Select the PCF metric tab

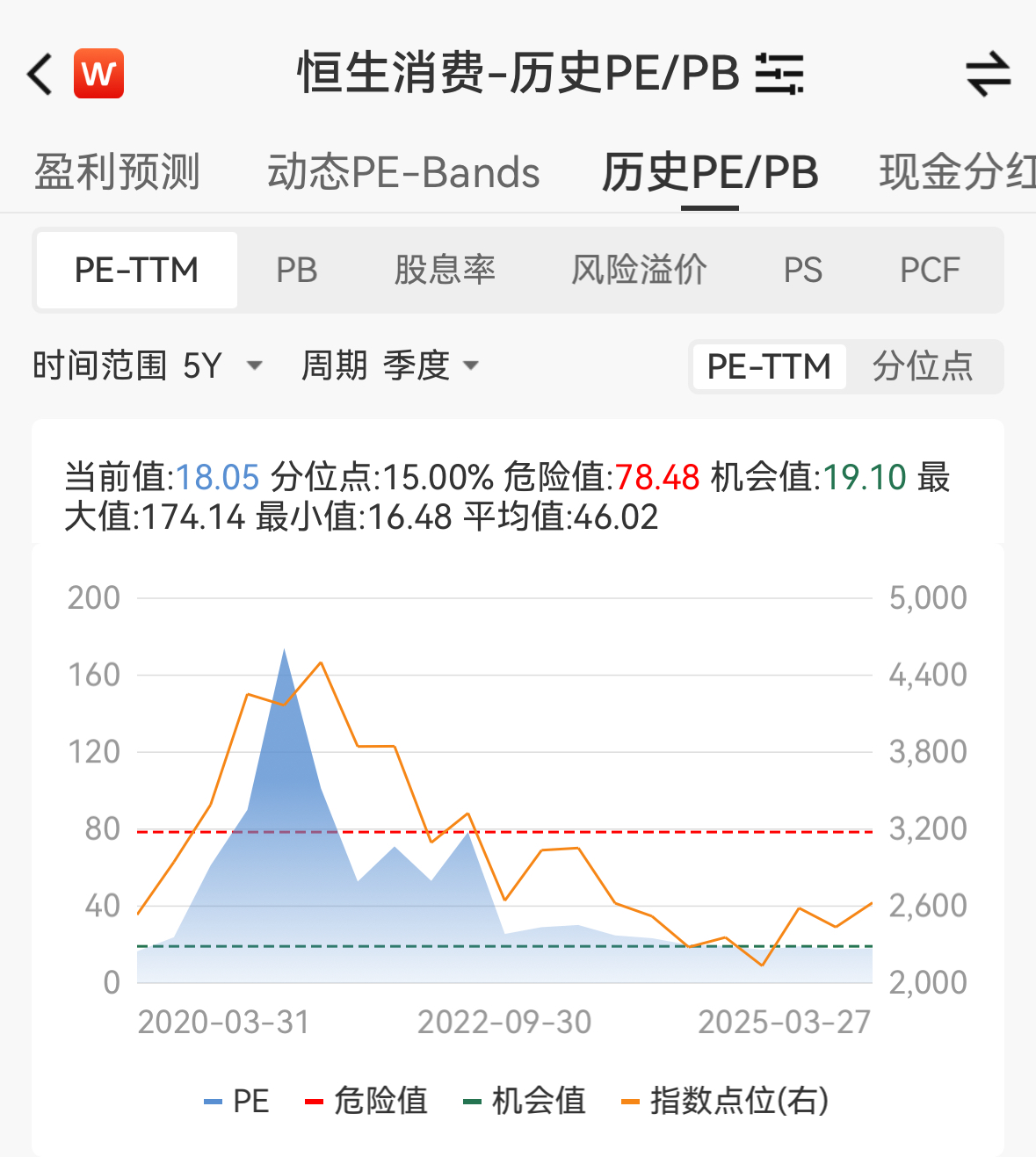[930, 271]
